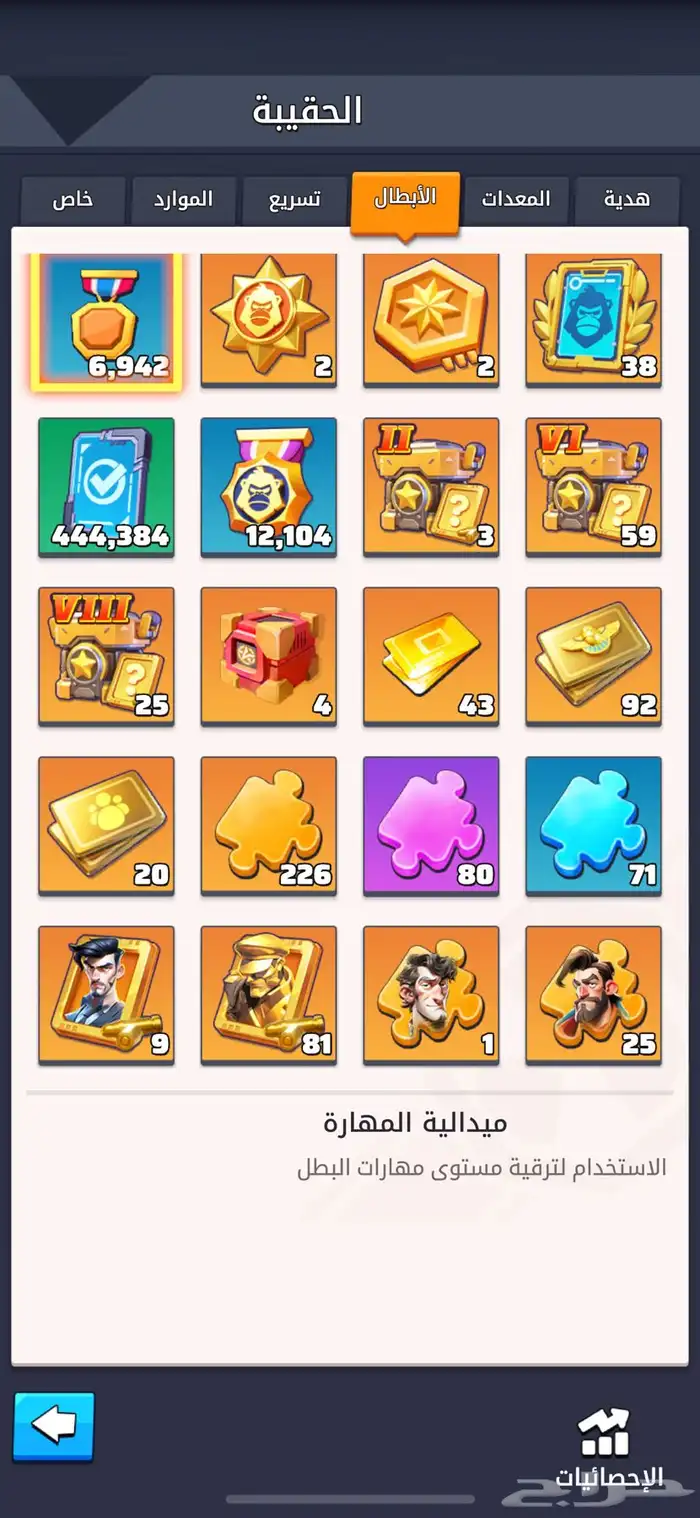Select the golden puzzle piece with 226
Image resolution: width=700 pixels, height=1518 pixels.
[269, 825]
